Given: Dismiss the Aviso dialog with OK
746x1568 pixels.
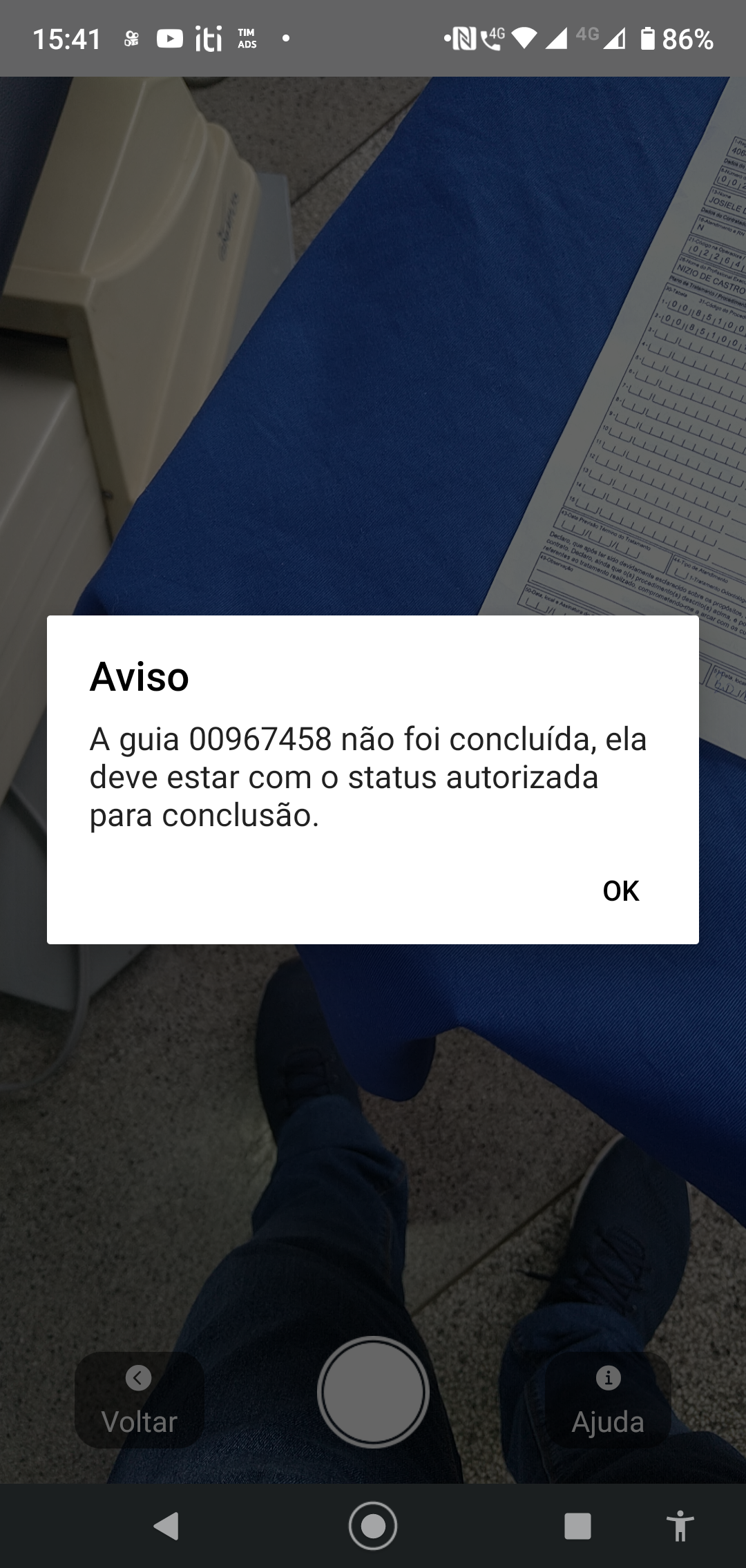Looking at the screenshot, I should (620, 890).
